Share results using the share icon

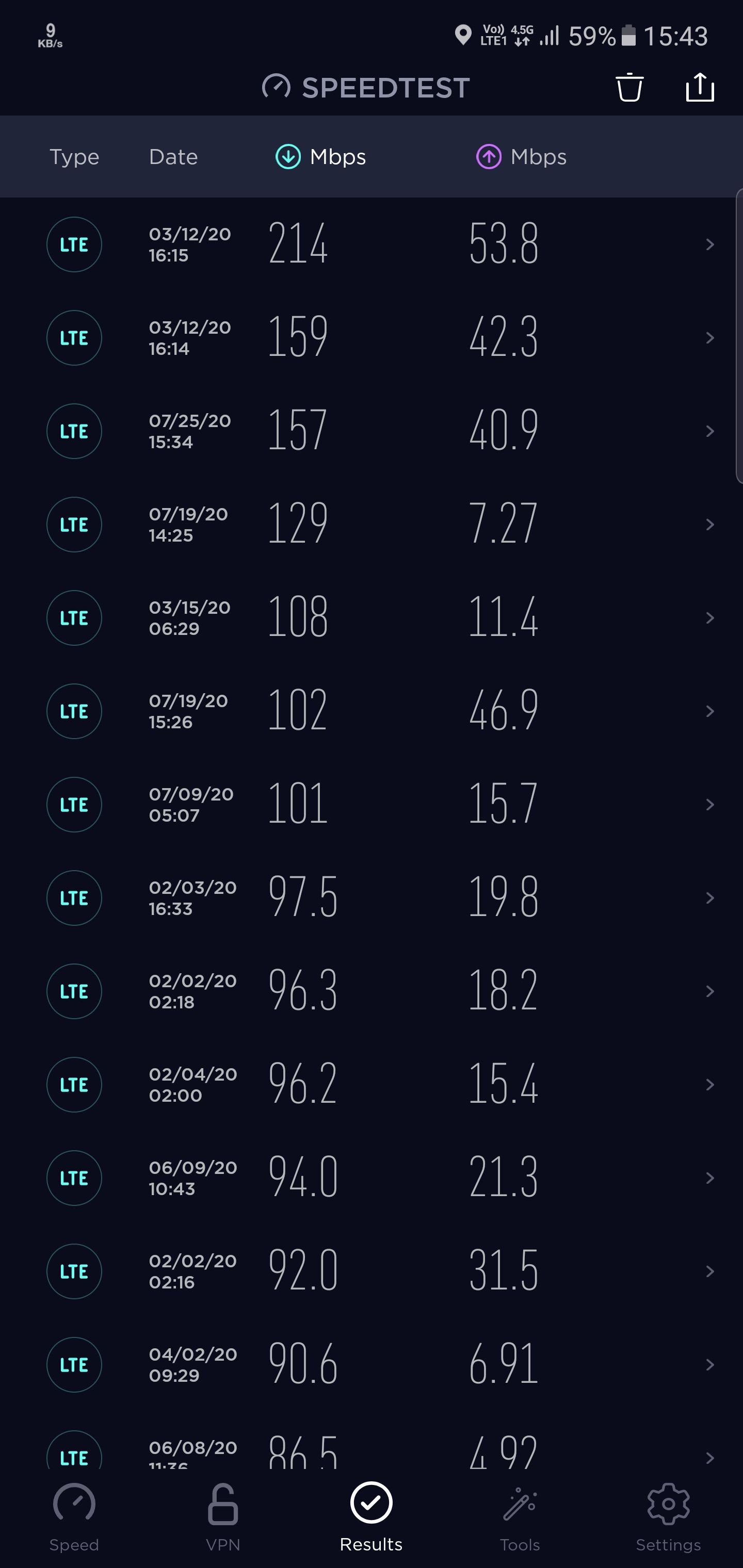pyautogui.click(x=699, y=88)
